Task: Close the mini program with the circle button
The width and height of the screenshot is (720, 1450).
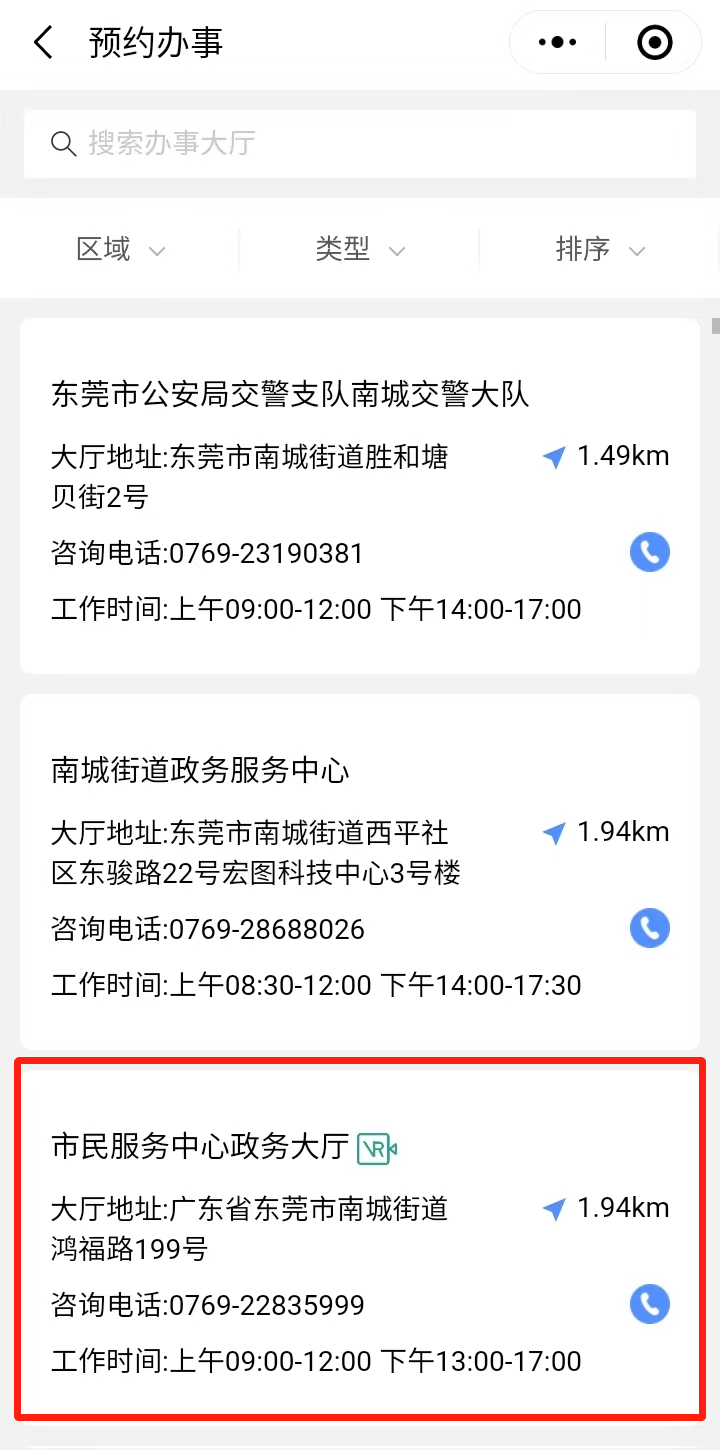Action: [x=655, y=43]
